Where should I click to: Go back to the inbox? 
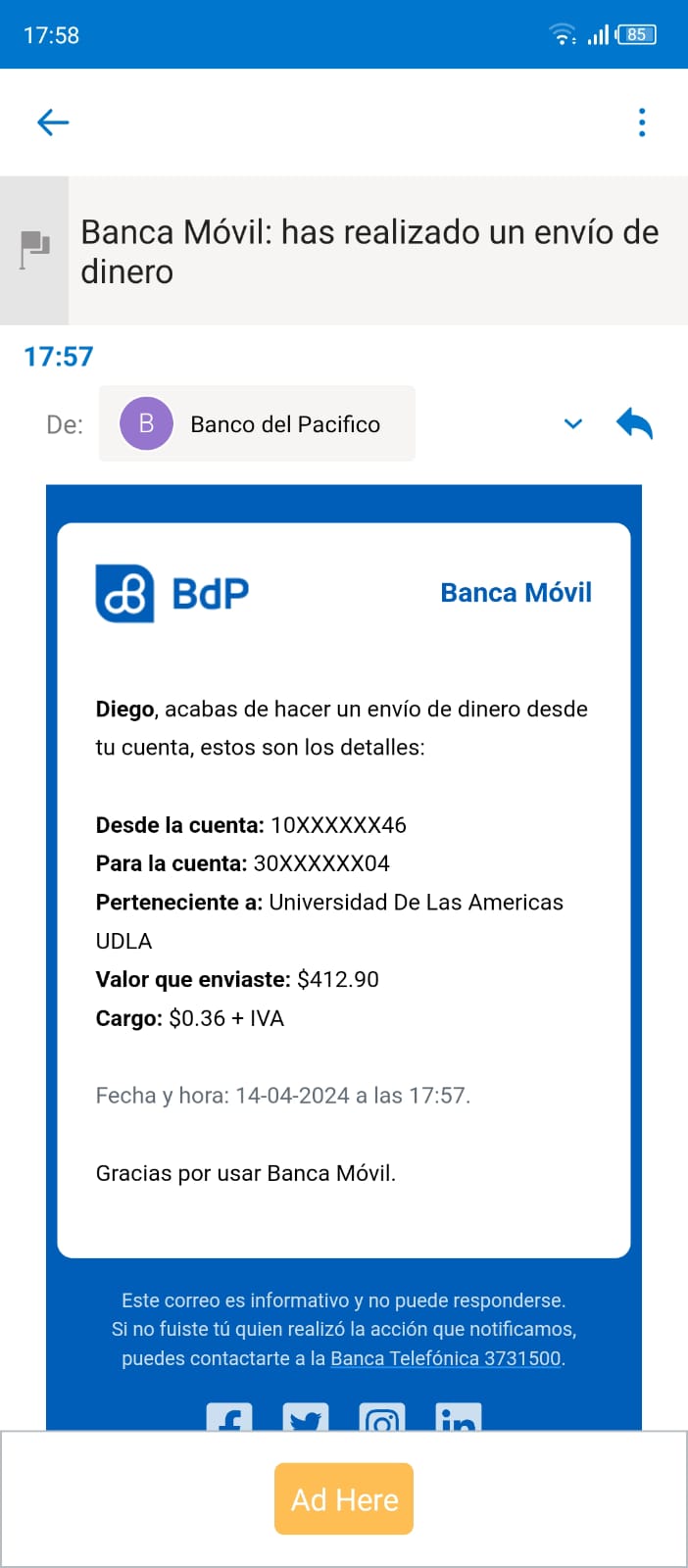point(53,122)
